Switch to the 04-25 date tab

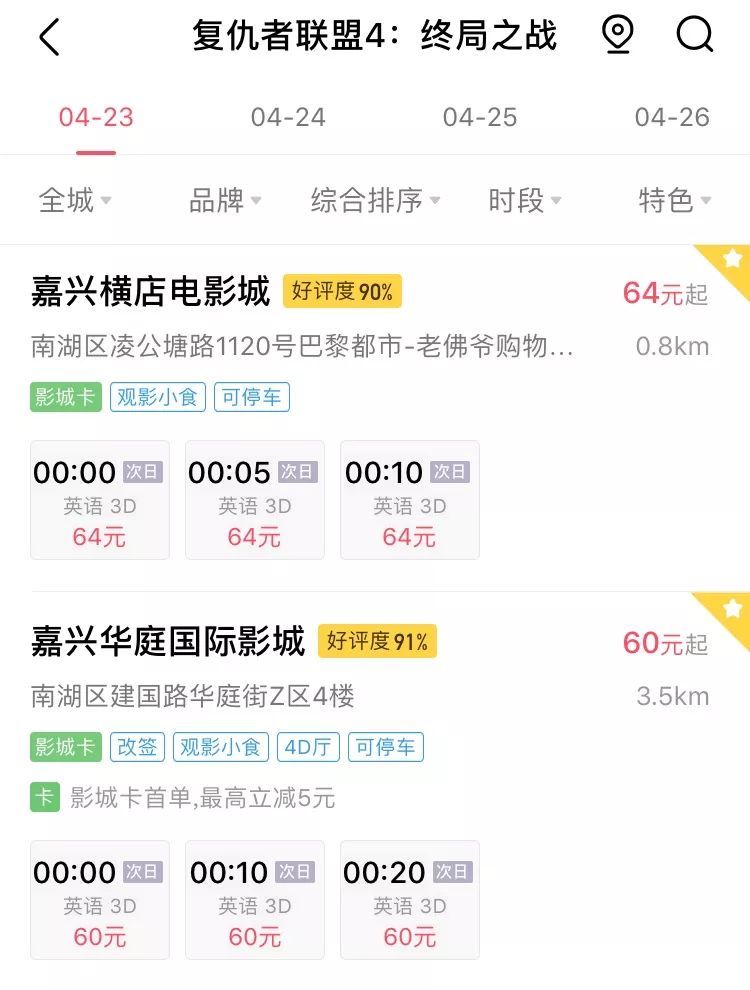478,117
